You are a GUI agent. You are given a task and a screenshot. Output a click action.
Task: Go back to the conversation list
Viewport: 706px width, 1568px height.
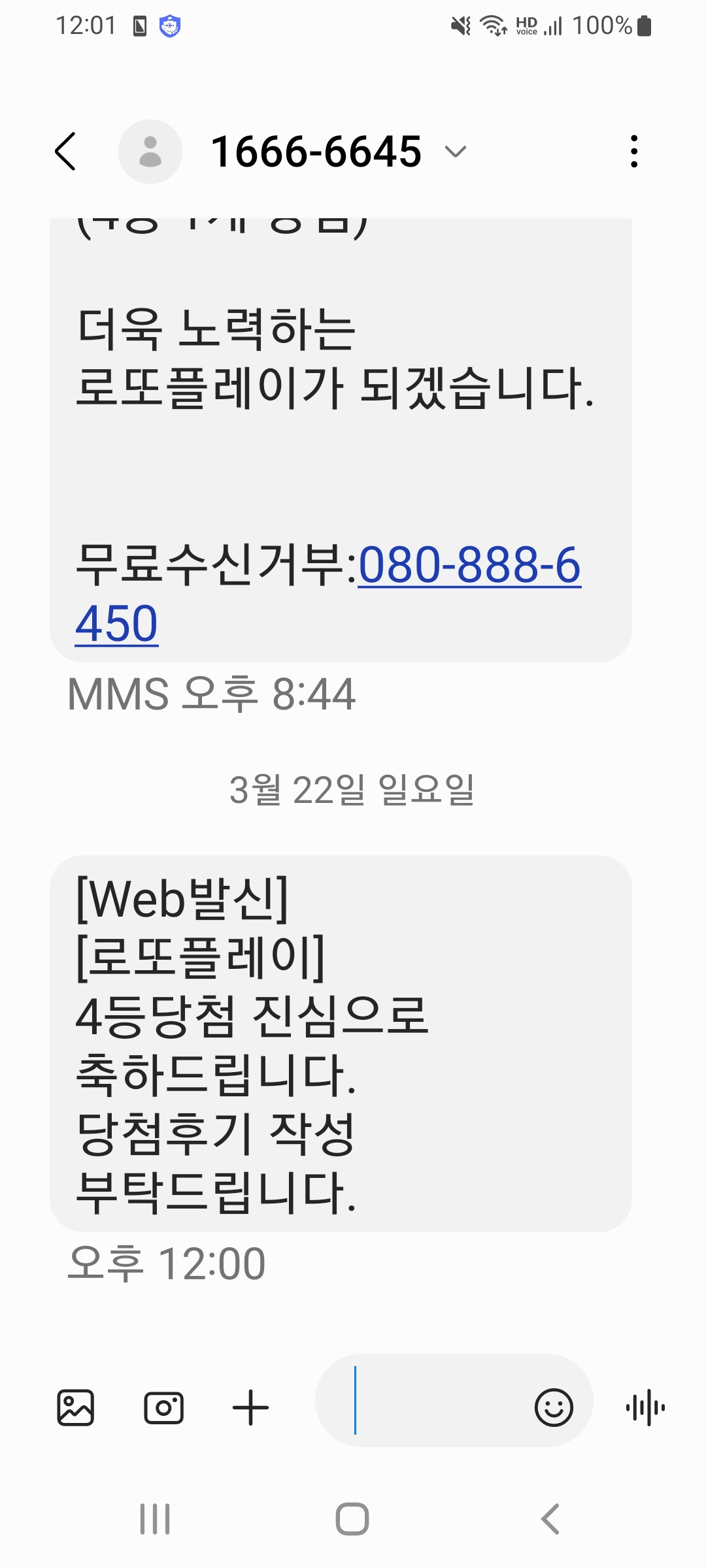pos(65,152)
